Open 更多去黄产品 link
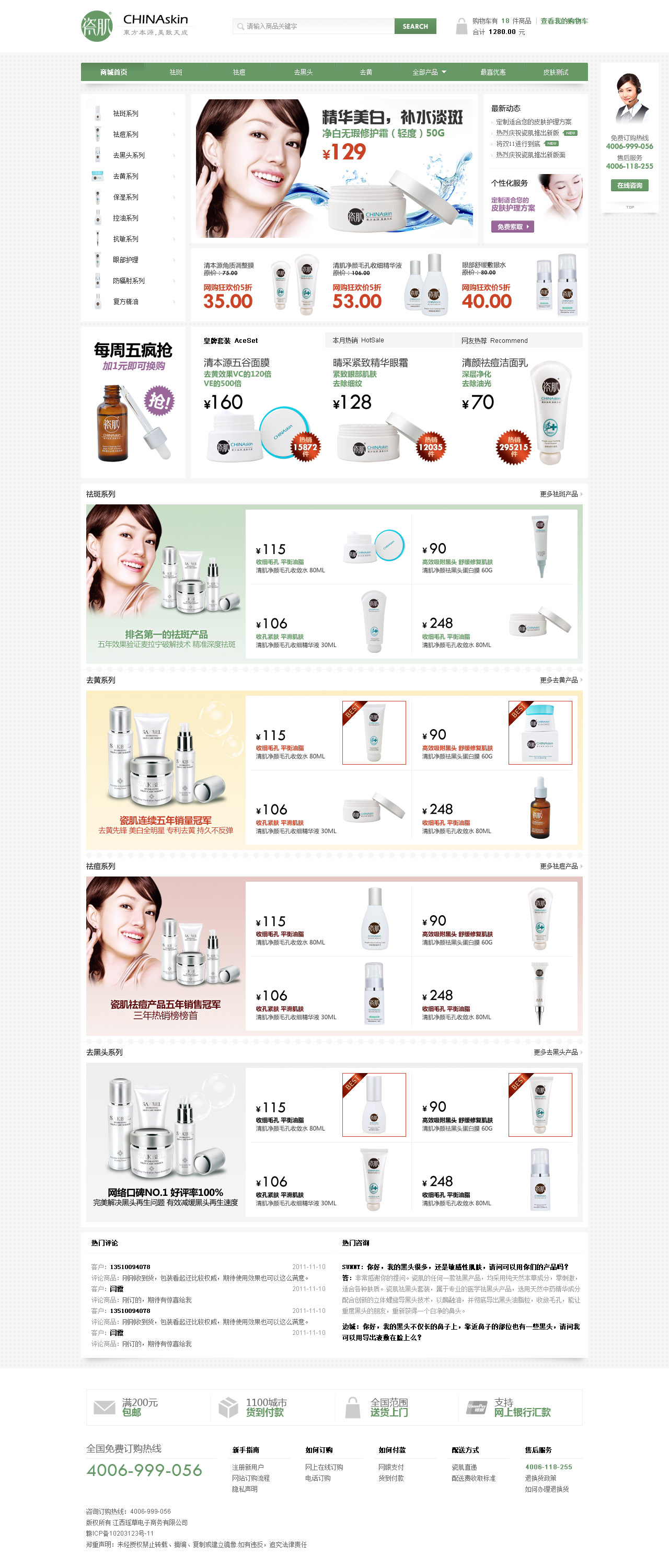This screenshot has width=669, height=1568. [x=559, y=680]
